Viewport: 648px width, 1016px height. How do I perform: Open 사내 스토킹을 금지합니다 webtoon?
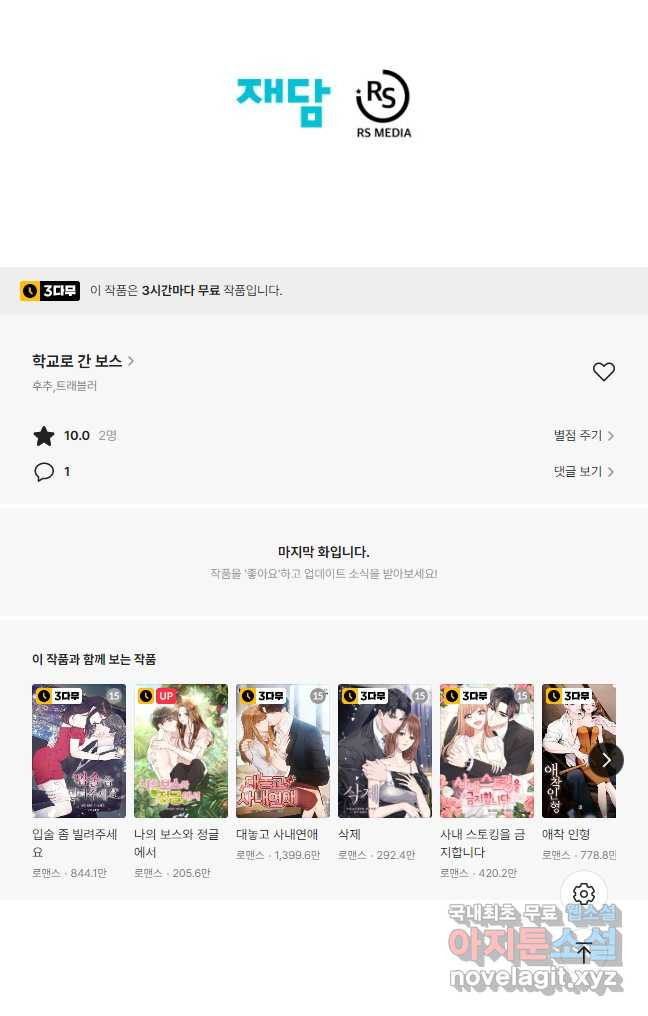(x=487, y=751)
